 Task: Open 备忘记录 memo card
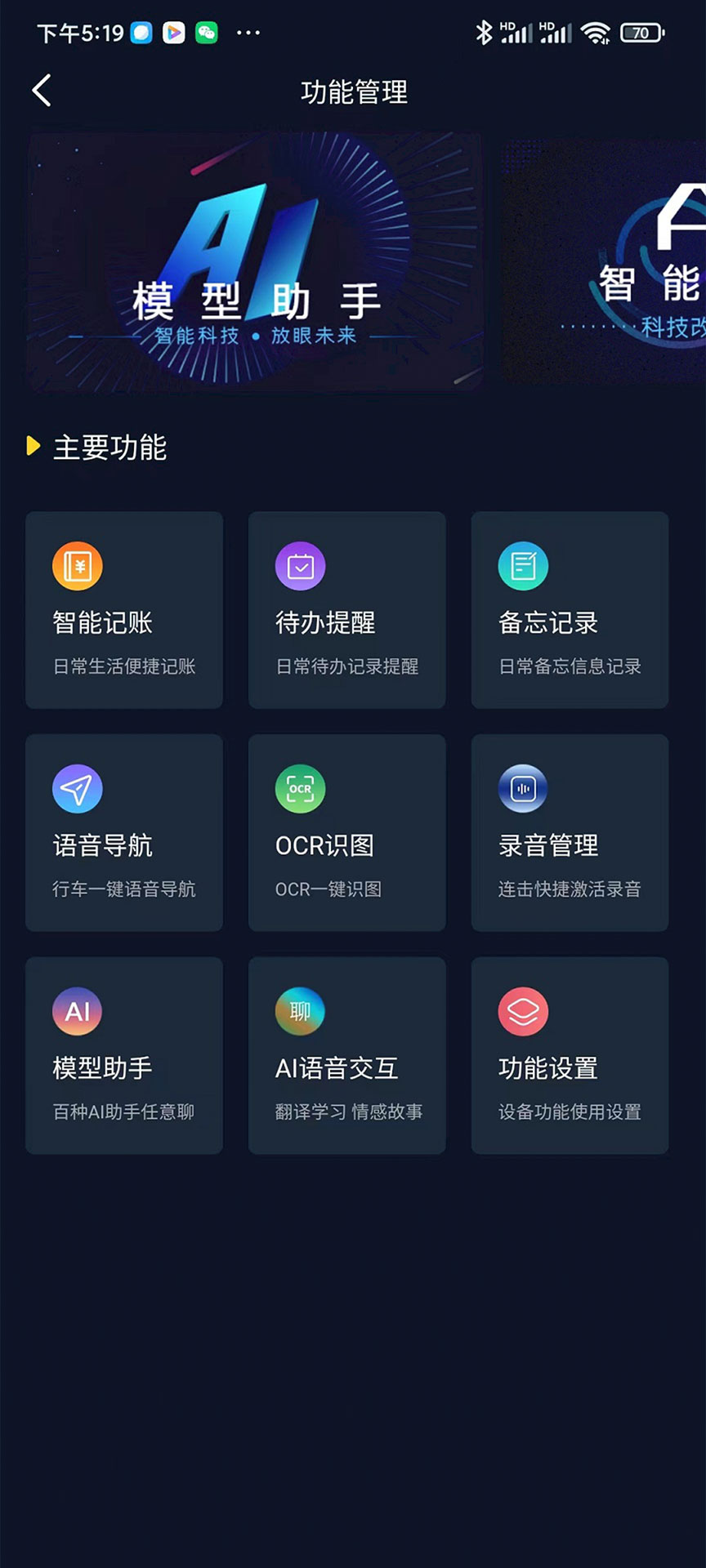click(570, 610)
